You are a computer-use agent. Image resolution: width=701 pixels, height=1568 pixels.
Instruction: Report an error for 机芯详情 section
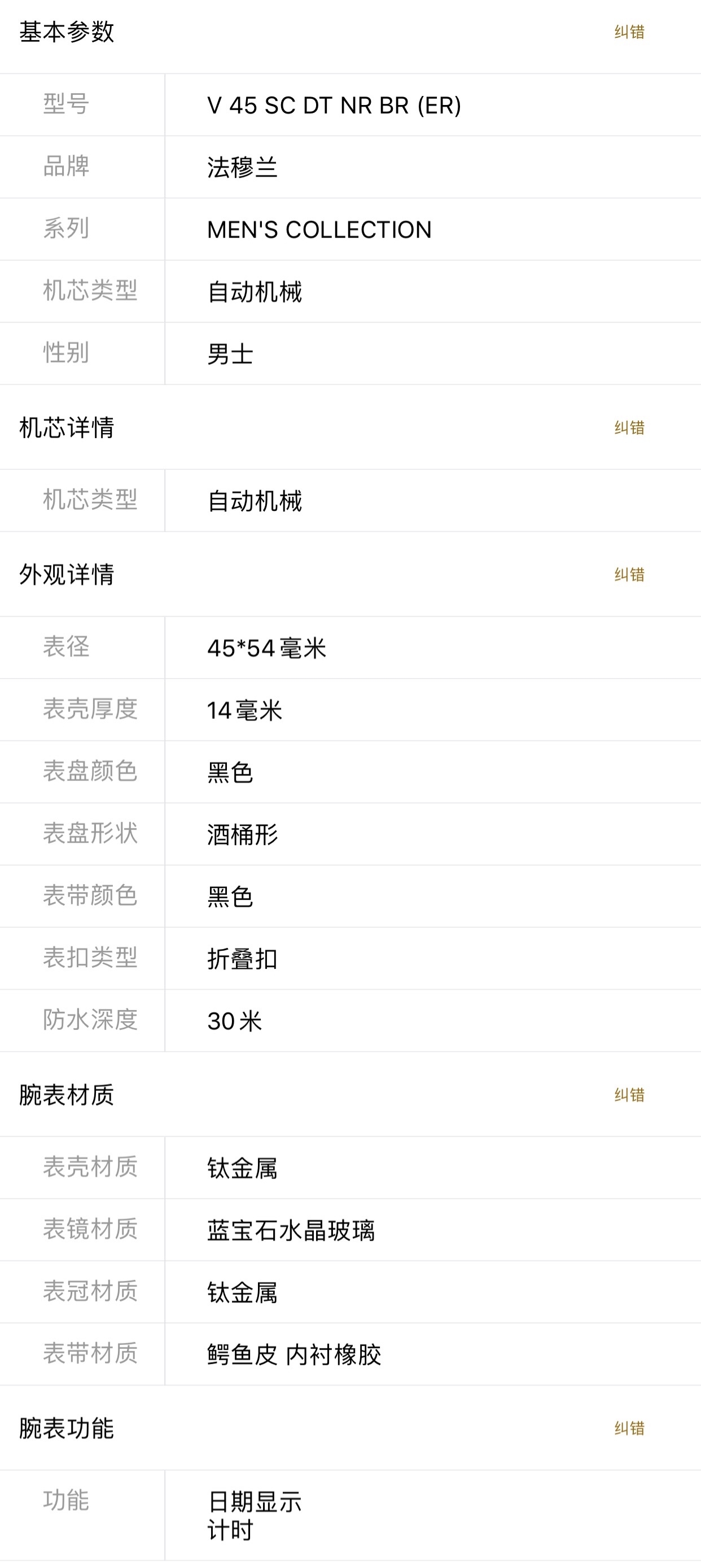click(x=629, y=427)
